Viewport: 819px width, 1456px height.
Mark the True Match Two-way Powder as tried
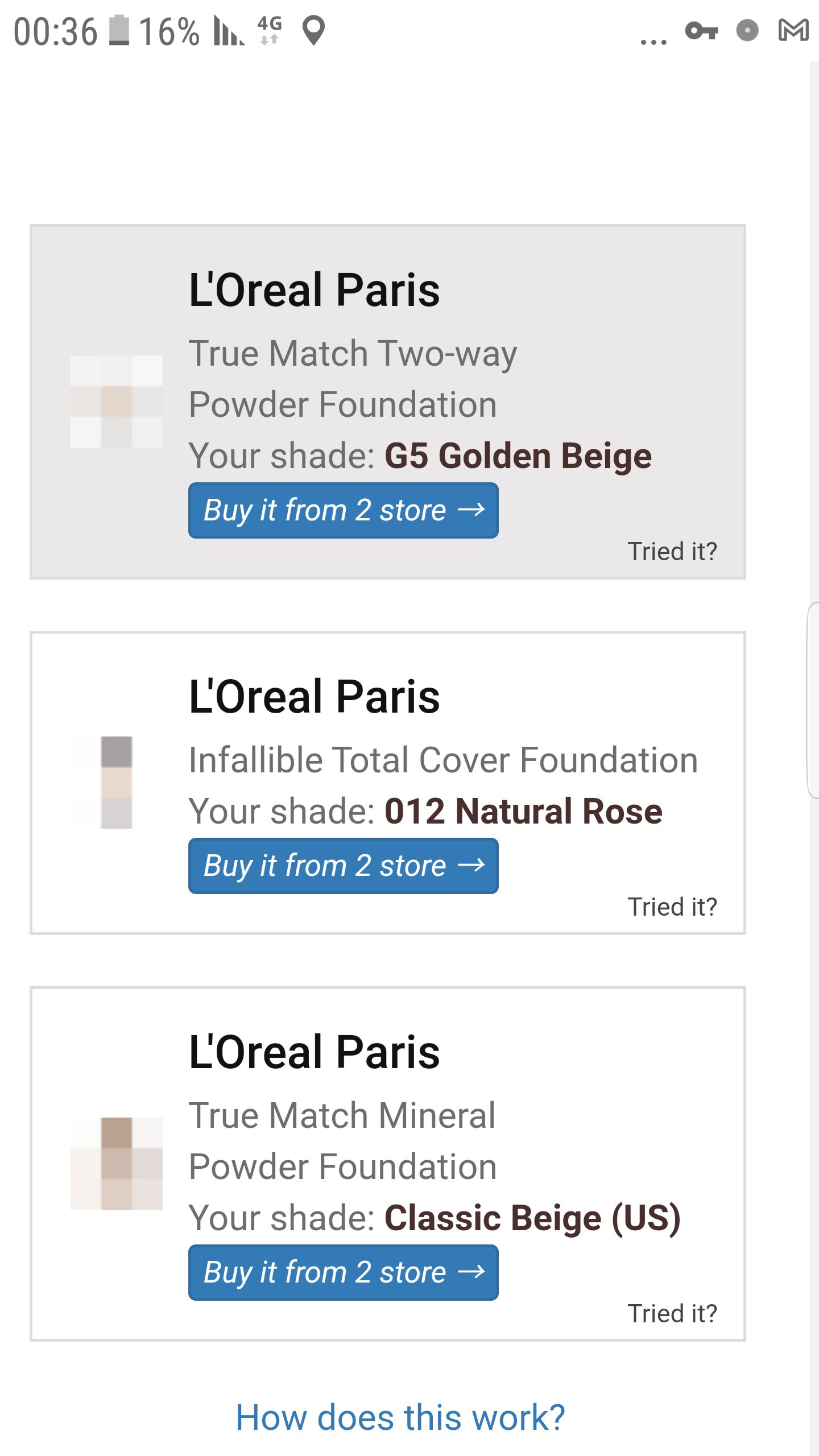673,551
